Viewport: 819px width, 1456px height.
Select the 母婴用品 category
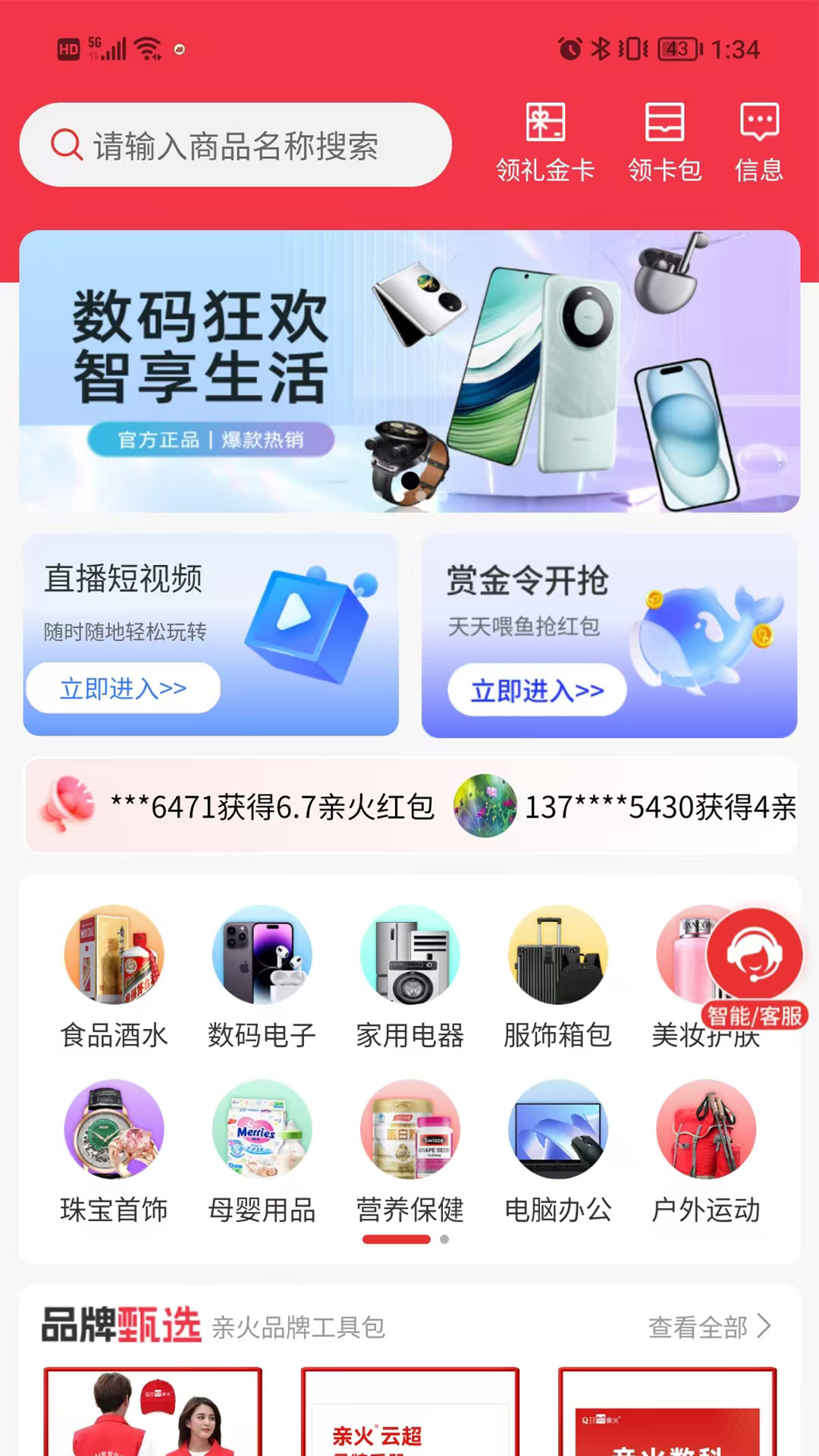click(262, 1149)
